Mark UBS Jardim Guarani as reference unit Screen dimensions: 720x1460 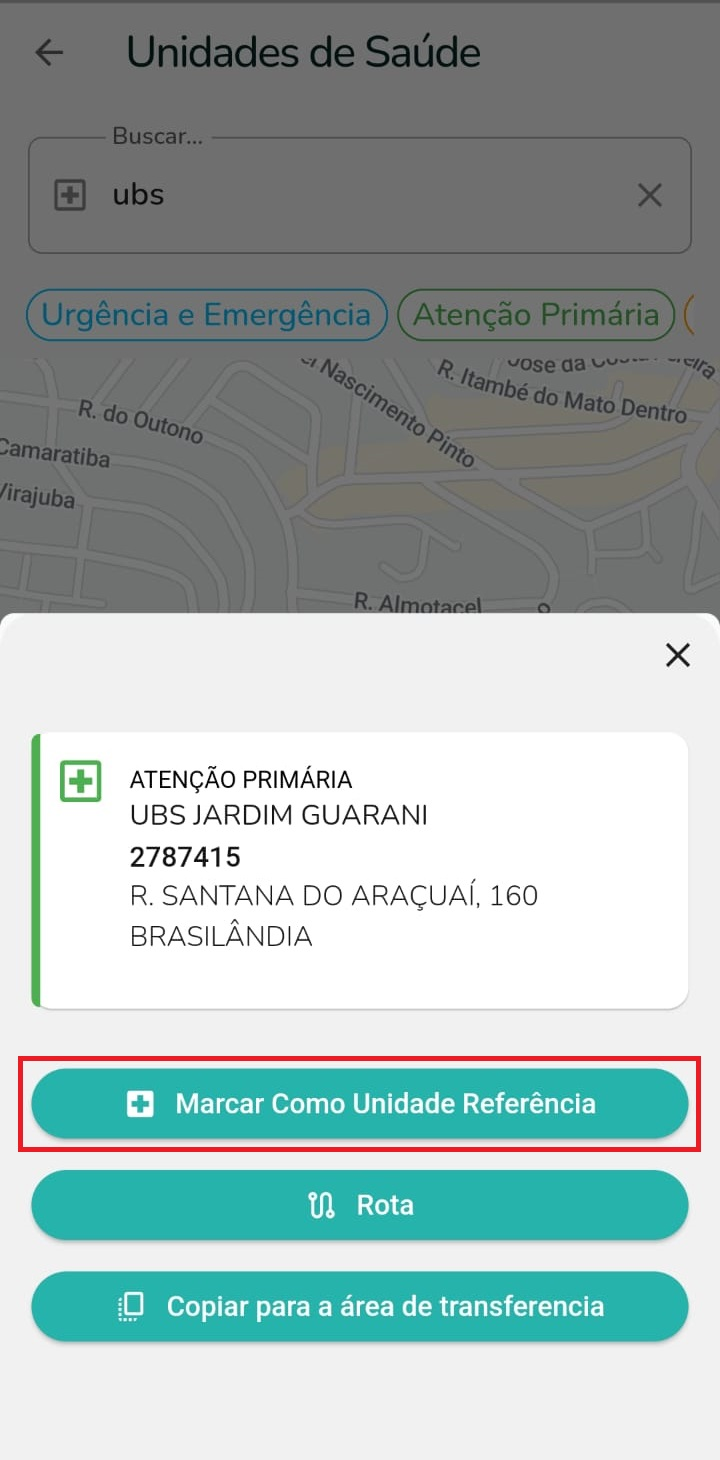click(x=360, y=1104)
